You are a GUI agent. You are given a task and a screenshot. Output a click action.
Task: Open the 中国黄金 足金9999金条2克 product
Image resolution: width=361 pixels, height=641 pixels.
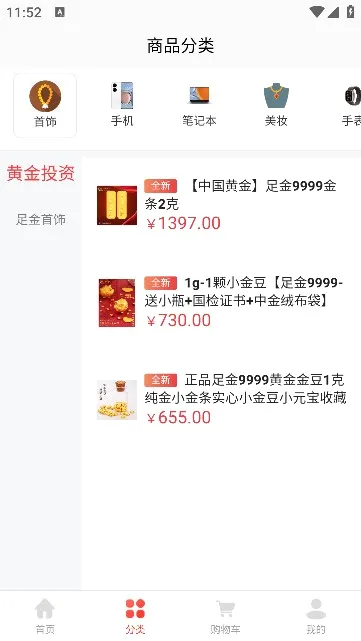click(x=221, y=205)
